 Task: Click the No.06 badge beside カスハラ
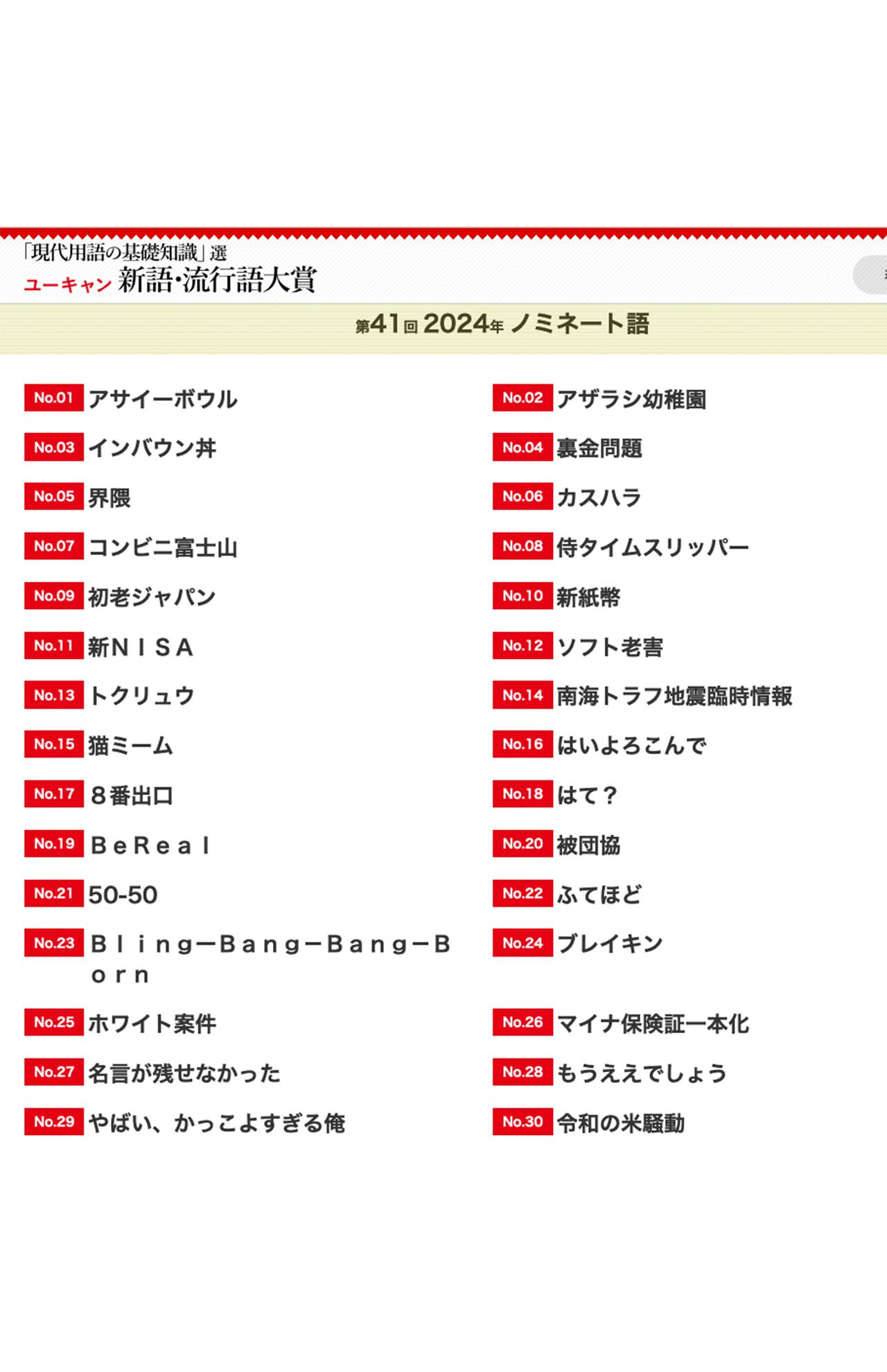(x=522, y=496)
